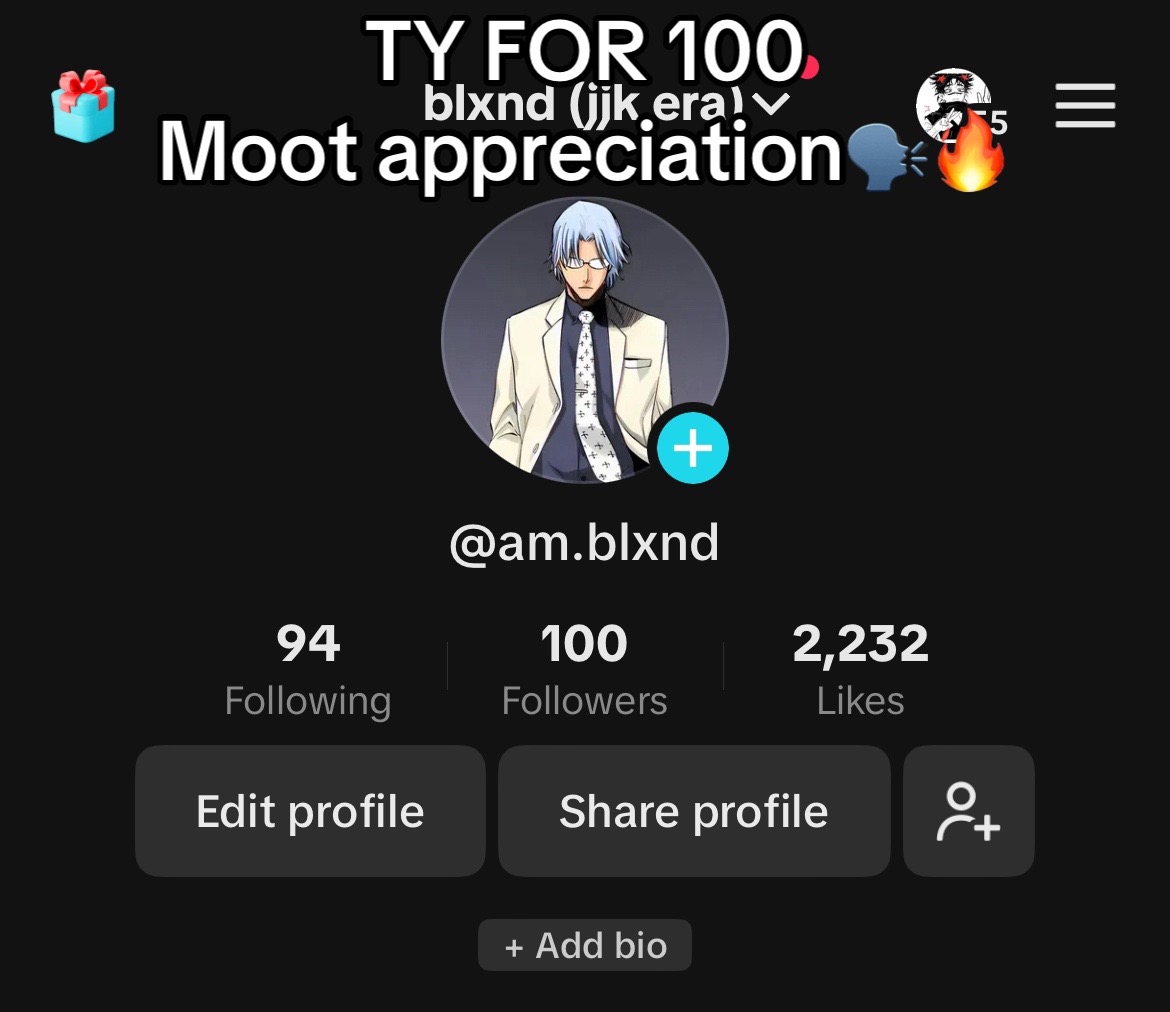Open the 2,232 Likes details
The image size is (1170, 1012).
[860, 669]
